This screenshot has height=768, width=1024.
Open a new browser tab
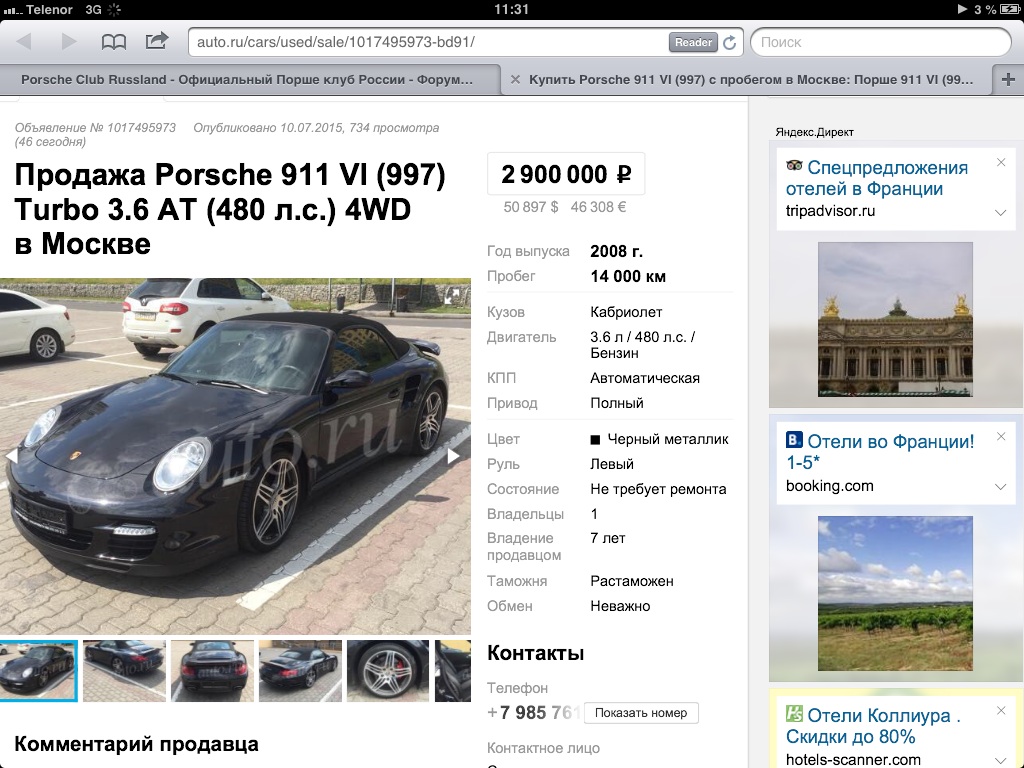pos(1007,80)
